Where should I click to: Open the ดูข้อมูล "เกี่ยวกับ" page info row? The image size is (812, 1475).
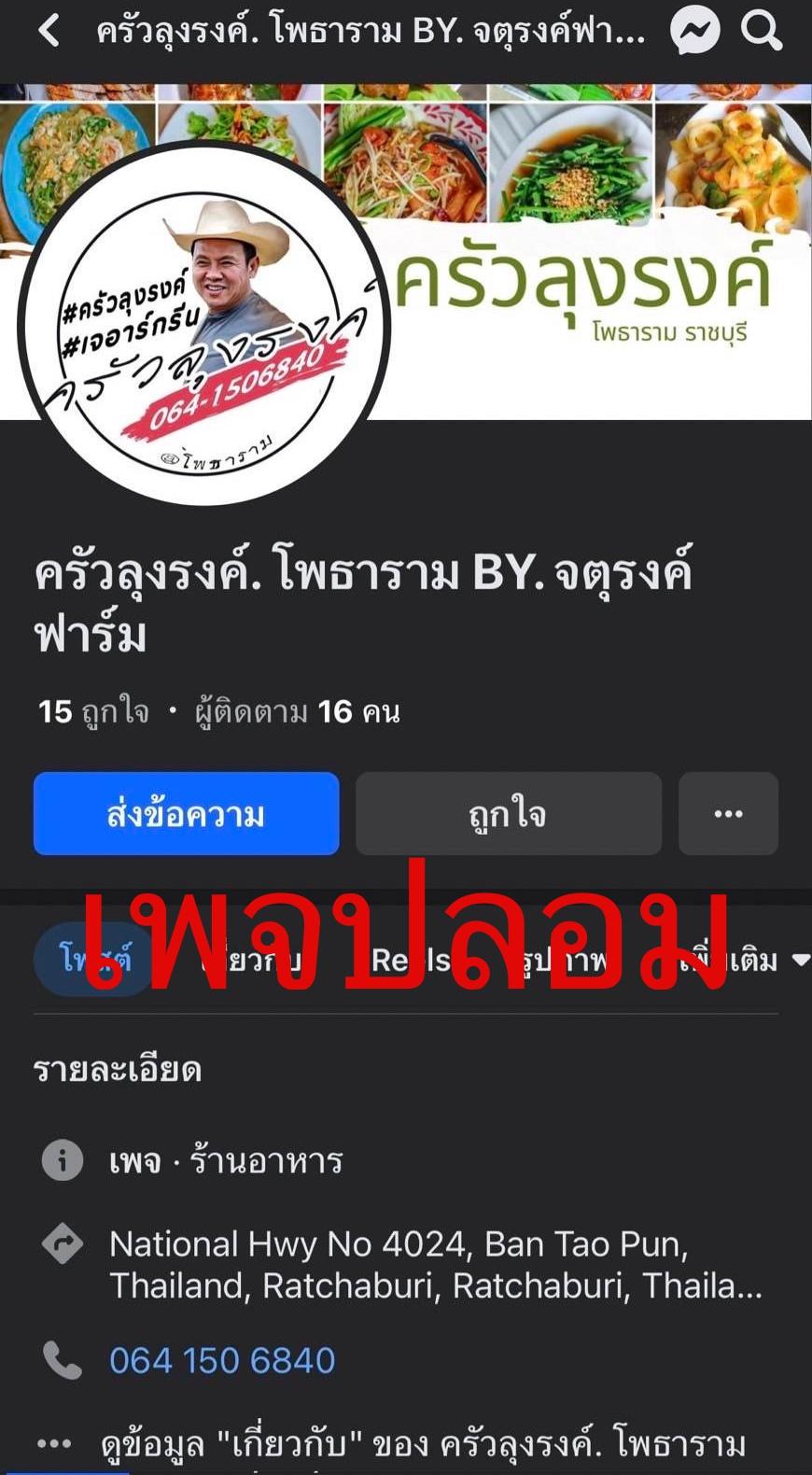coord(422,1443)
